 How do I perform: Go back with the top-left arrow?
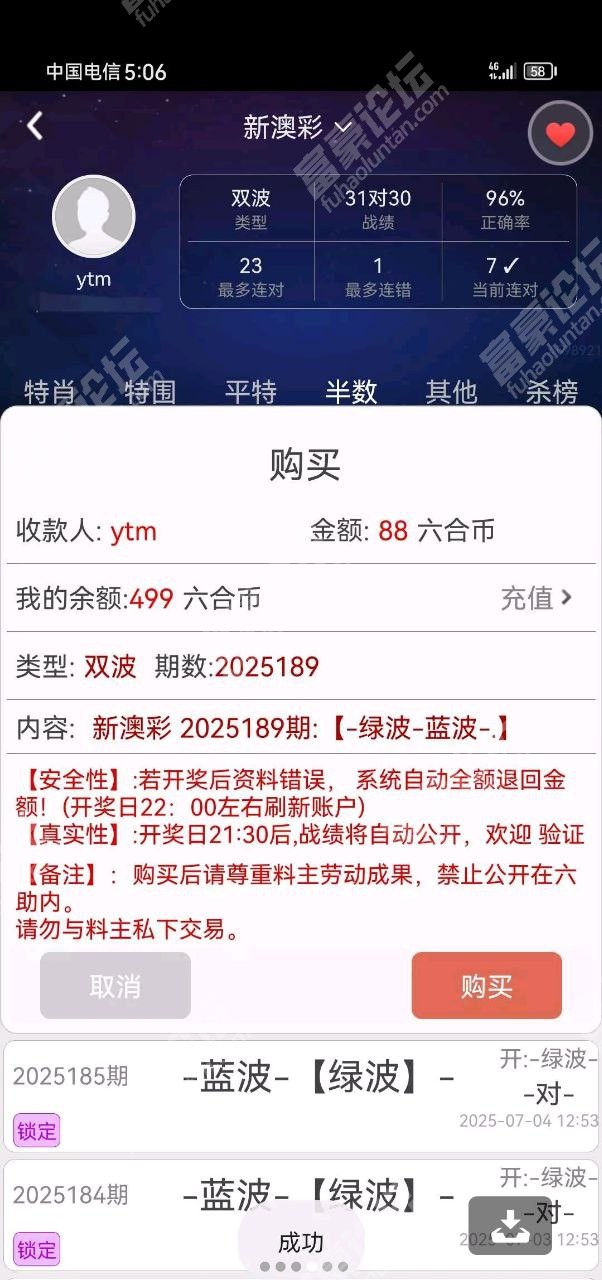[x=35, y=126]
